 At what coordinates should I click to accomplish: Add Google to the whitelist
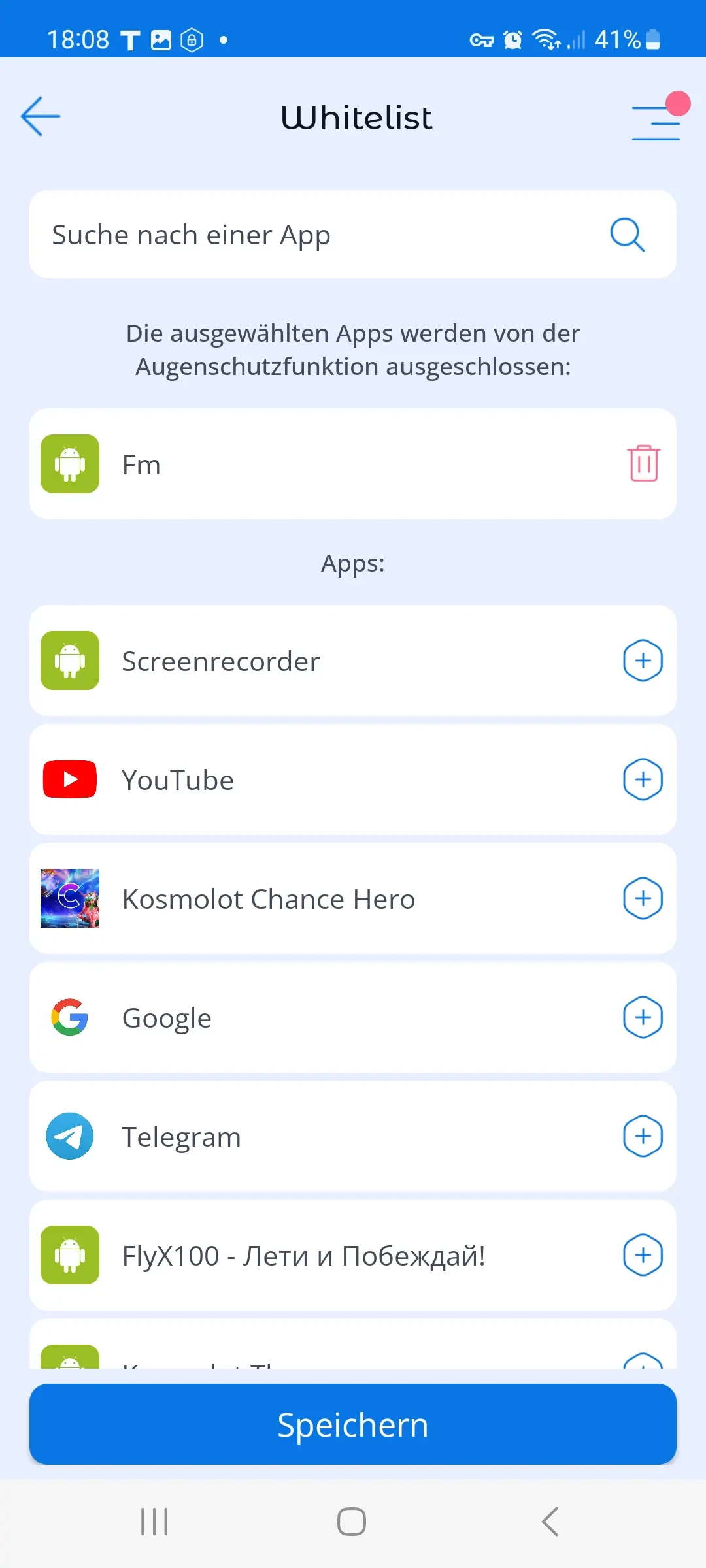point(643,1017)
